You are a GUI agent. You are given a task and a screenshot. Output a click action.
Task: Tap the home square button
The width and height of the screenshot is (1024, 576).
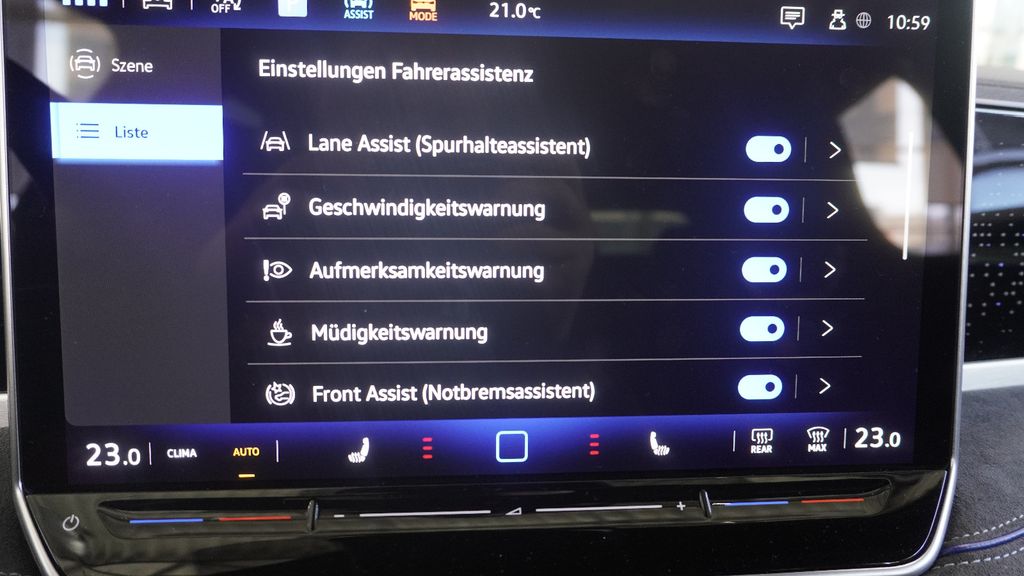(512, 445)
